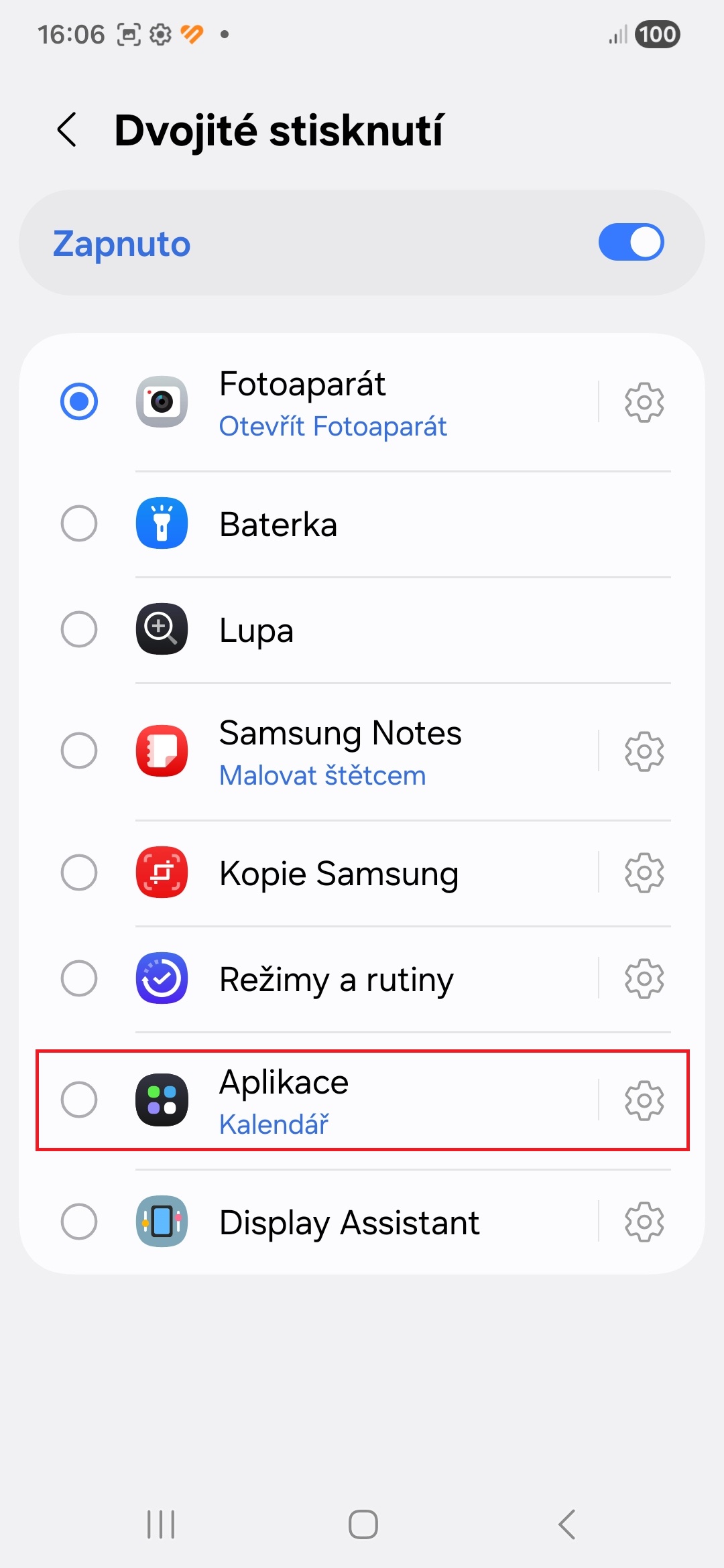Choose Baterka as double press action

(x=79, y=523)
